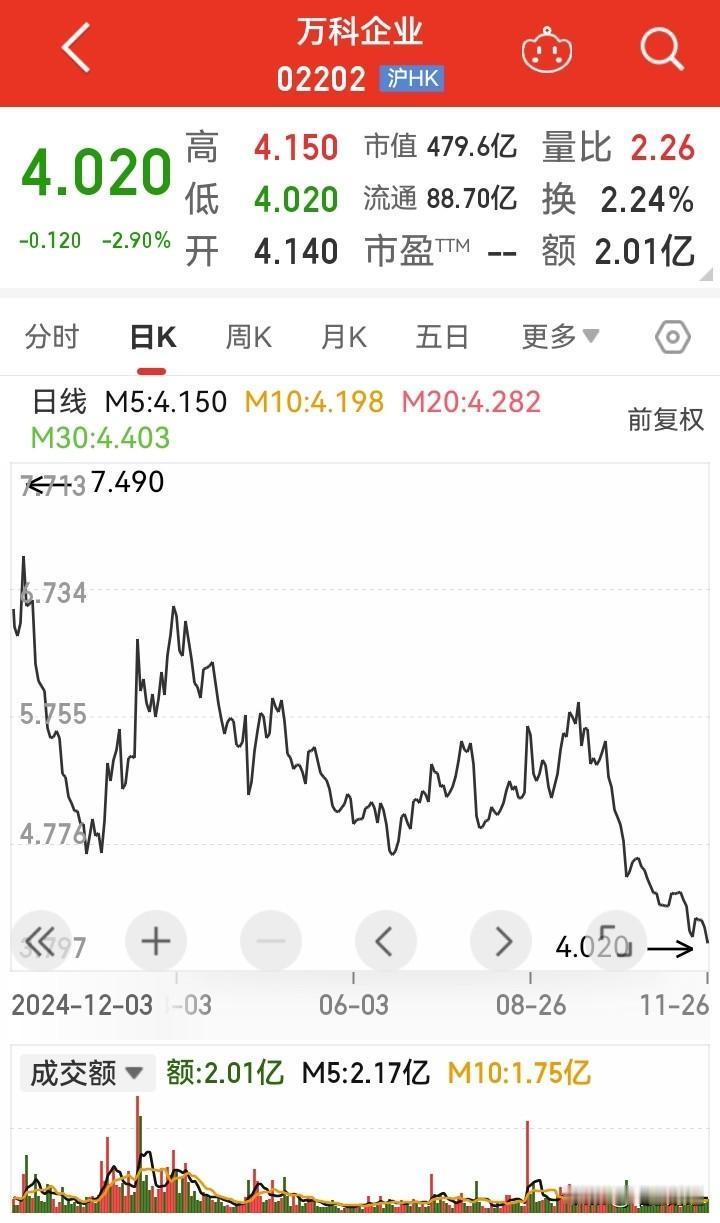Open chart settings hexagon icon
Screen dimensions: 720x1223
coord(673,337)
